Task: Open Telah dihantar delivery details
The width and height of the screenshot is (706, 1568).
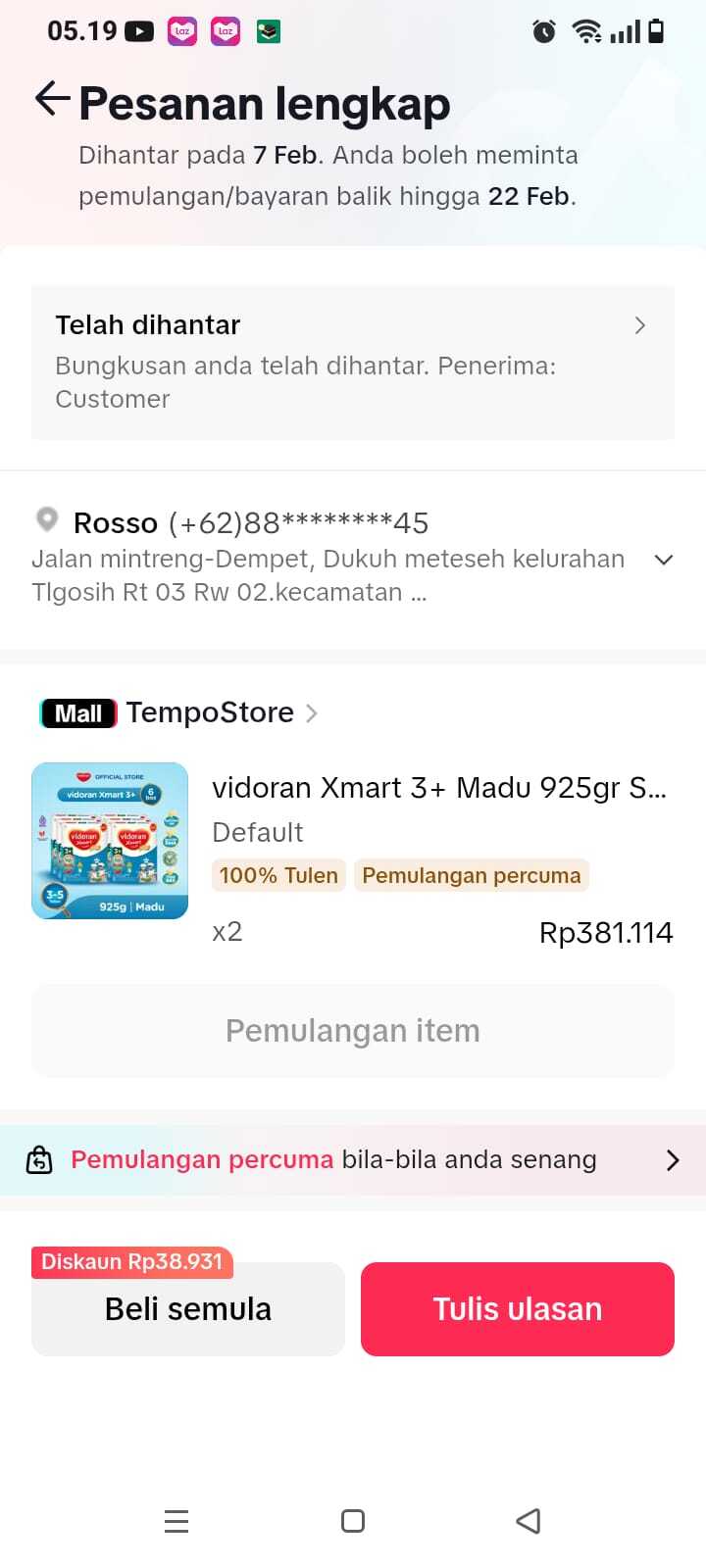Action: click(352, 362)
